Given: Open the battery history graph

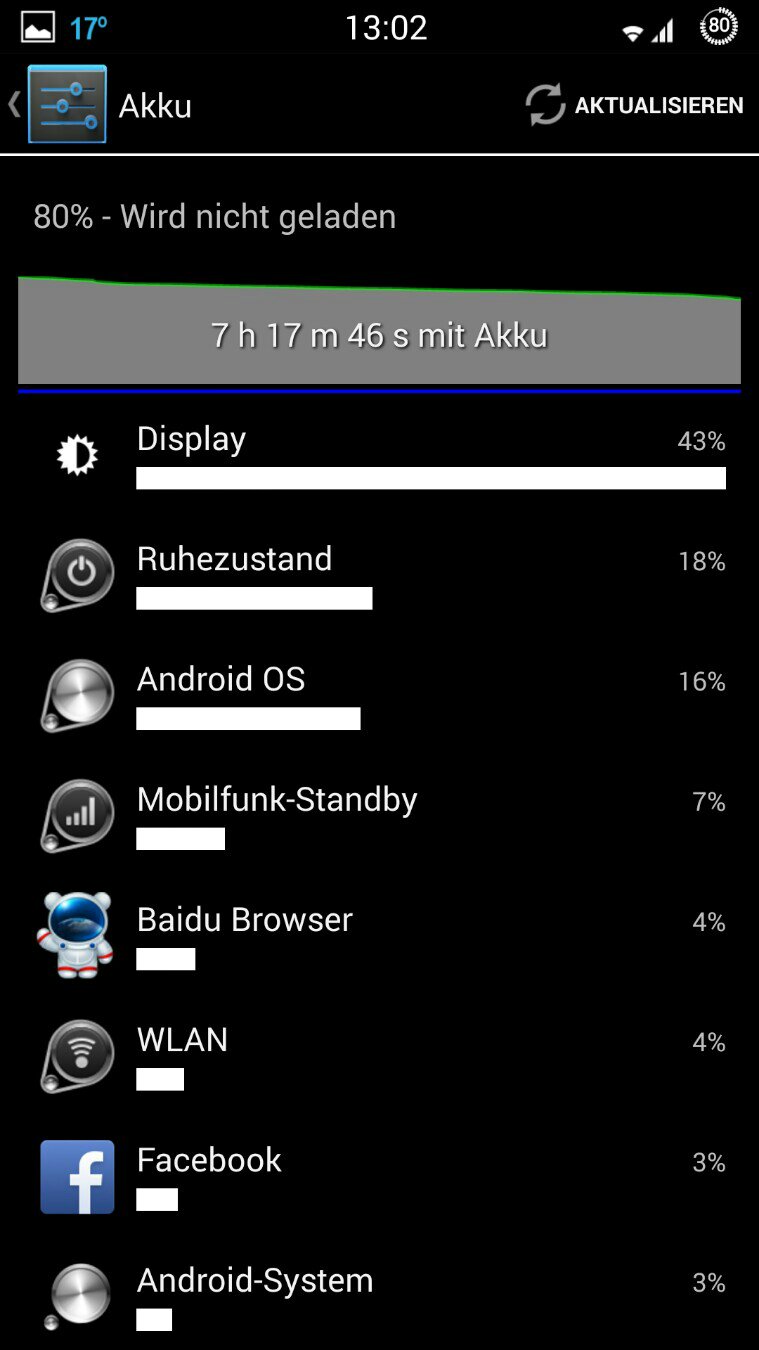Looking at the screenshot, I should pos(379,333).
